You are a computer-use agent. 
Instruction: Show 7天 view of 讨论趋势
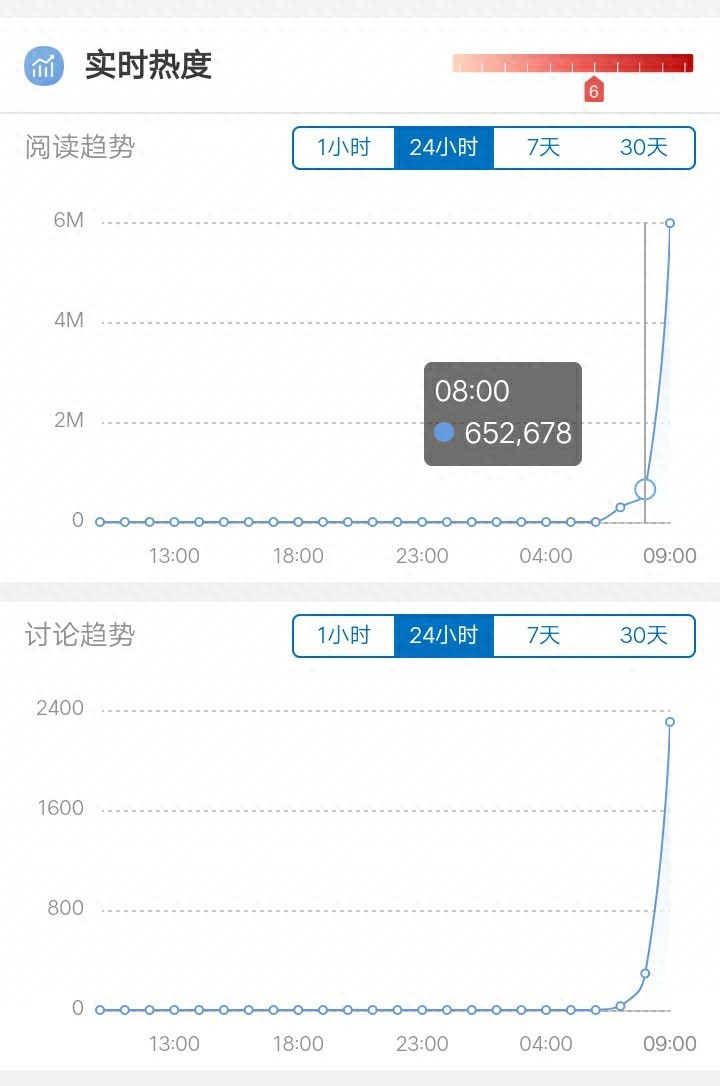(x=544, y=635)
